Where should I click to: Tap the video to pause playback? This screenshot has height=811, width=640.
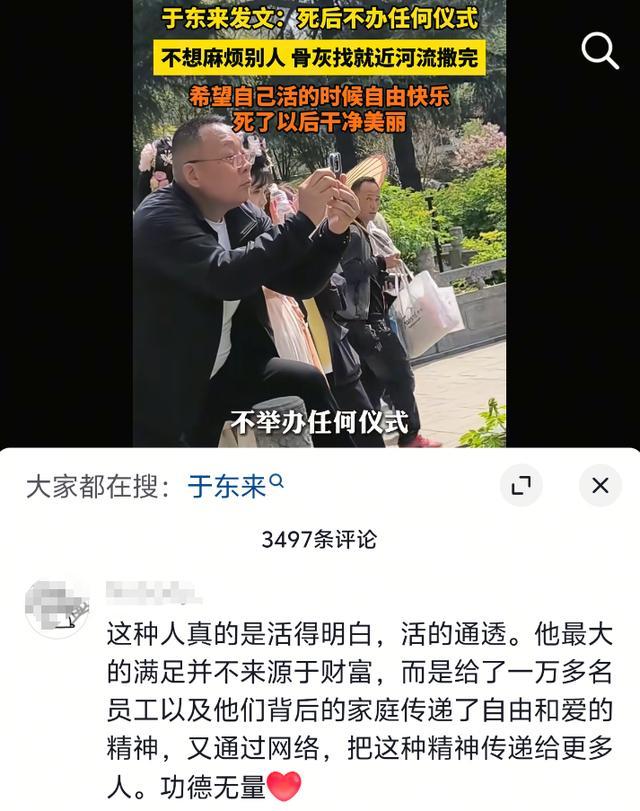coord(320,260)
